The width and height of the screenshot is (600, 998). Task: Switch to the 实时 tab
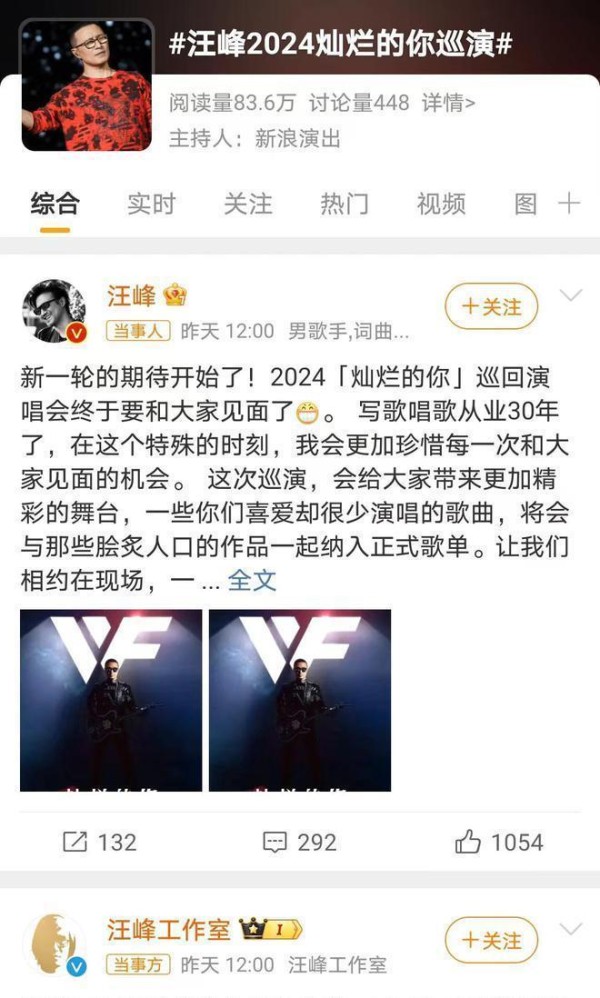coord(151,204)
